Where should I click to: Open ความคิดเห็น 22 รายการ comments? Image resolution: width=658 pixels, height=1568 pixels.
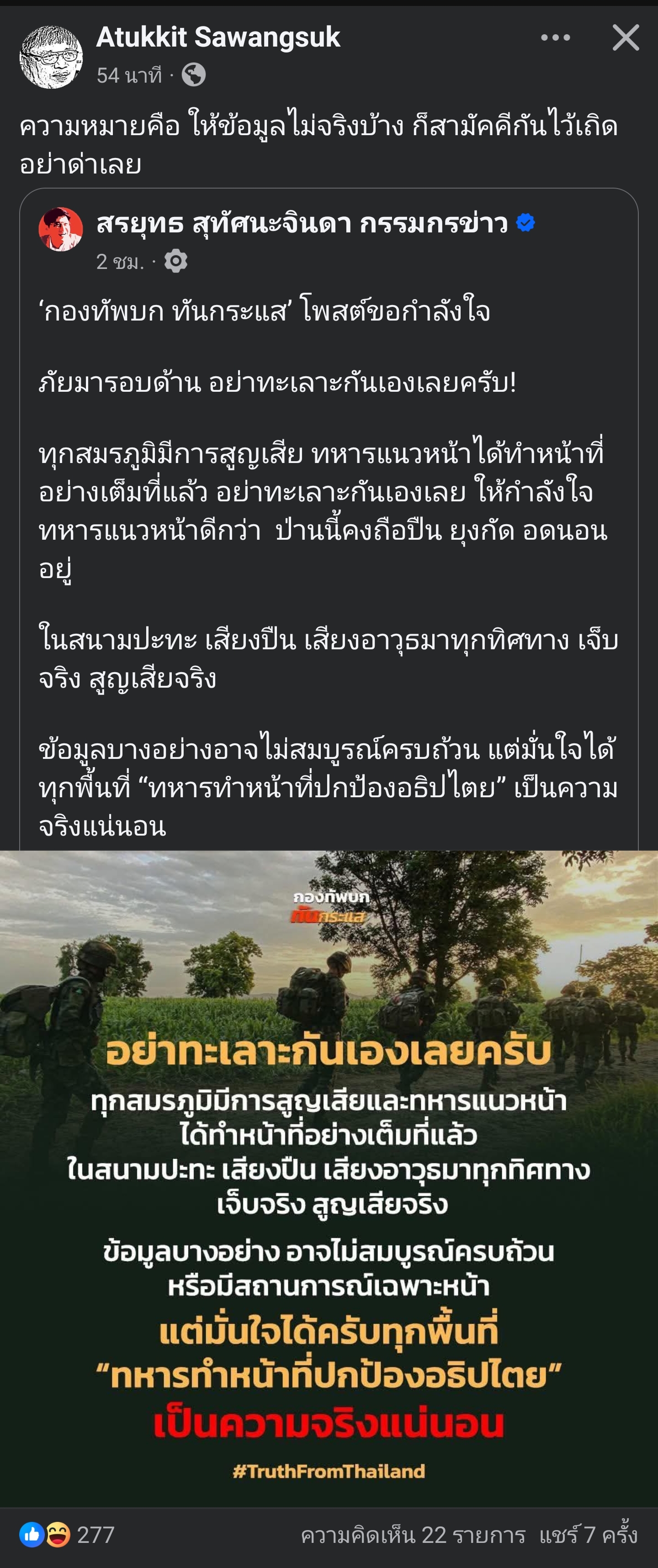413,1535
